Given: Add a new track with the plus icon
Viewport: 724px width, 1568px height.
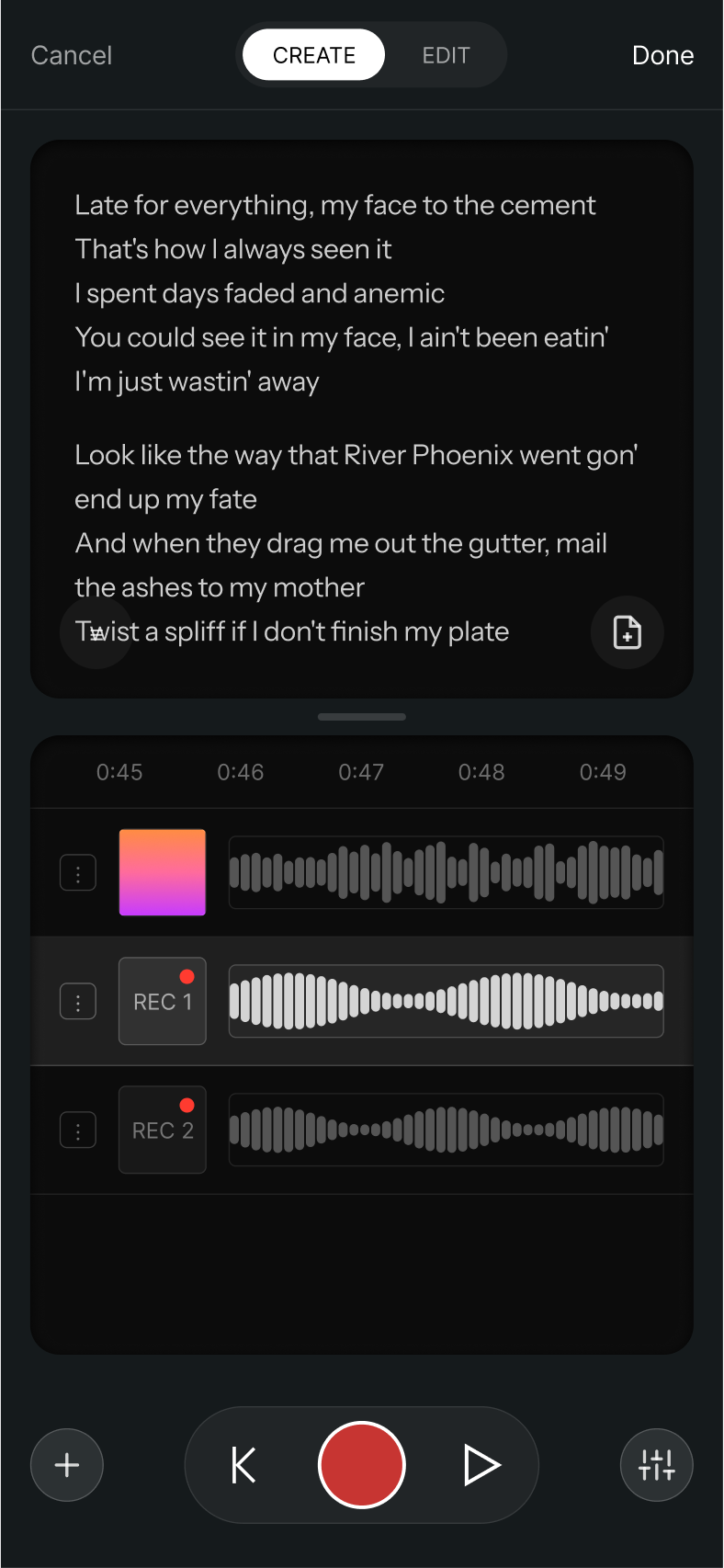Looking at the screenshot, I should point(66,1465).
